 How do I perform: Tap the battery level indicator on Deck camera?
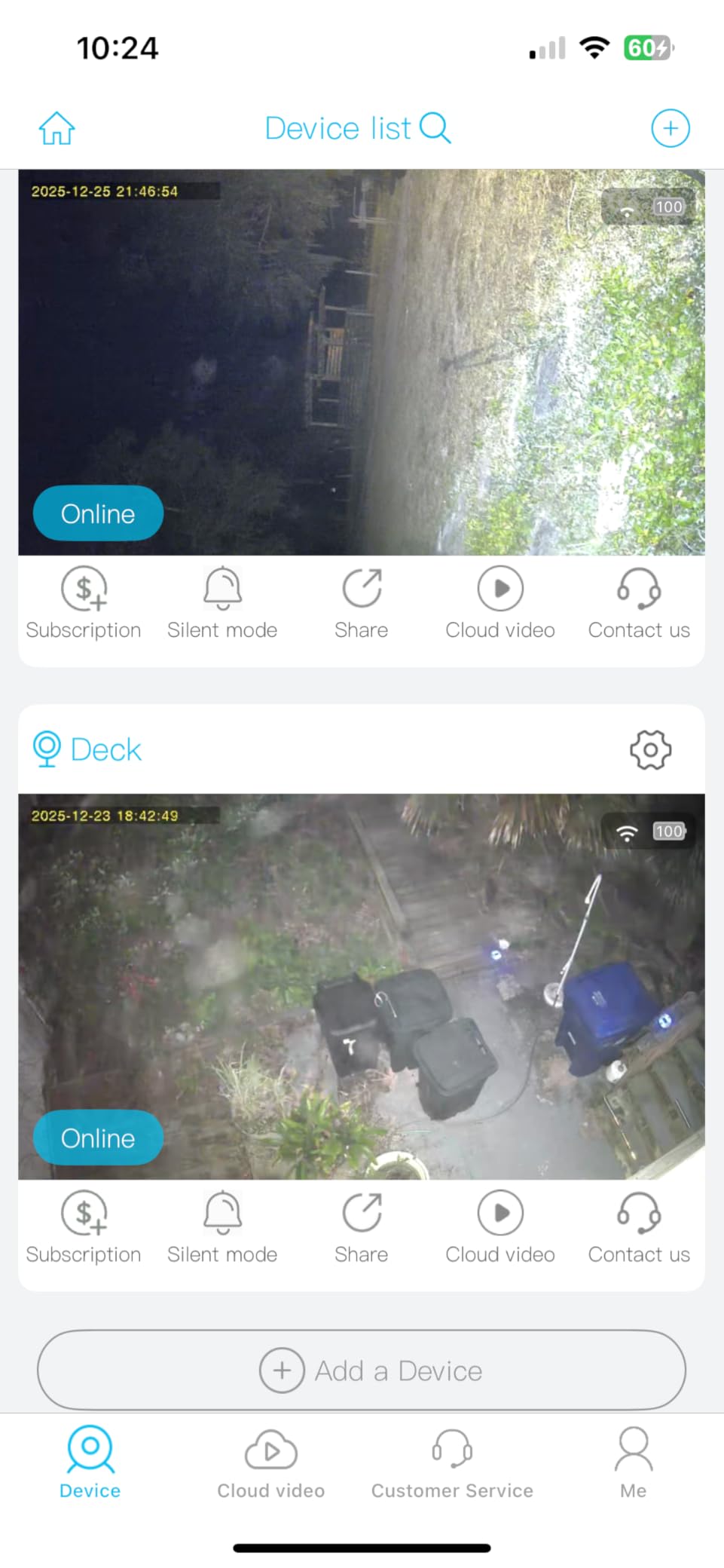pos(667,831)
